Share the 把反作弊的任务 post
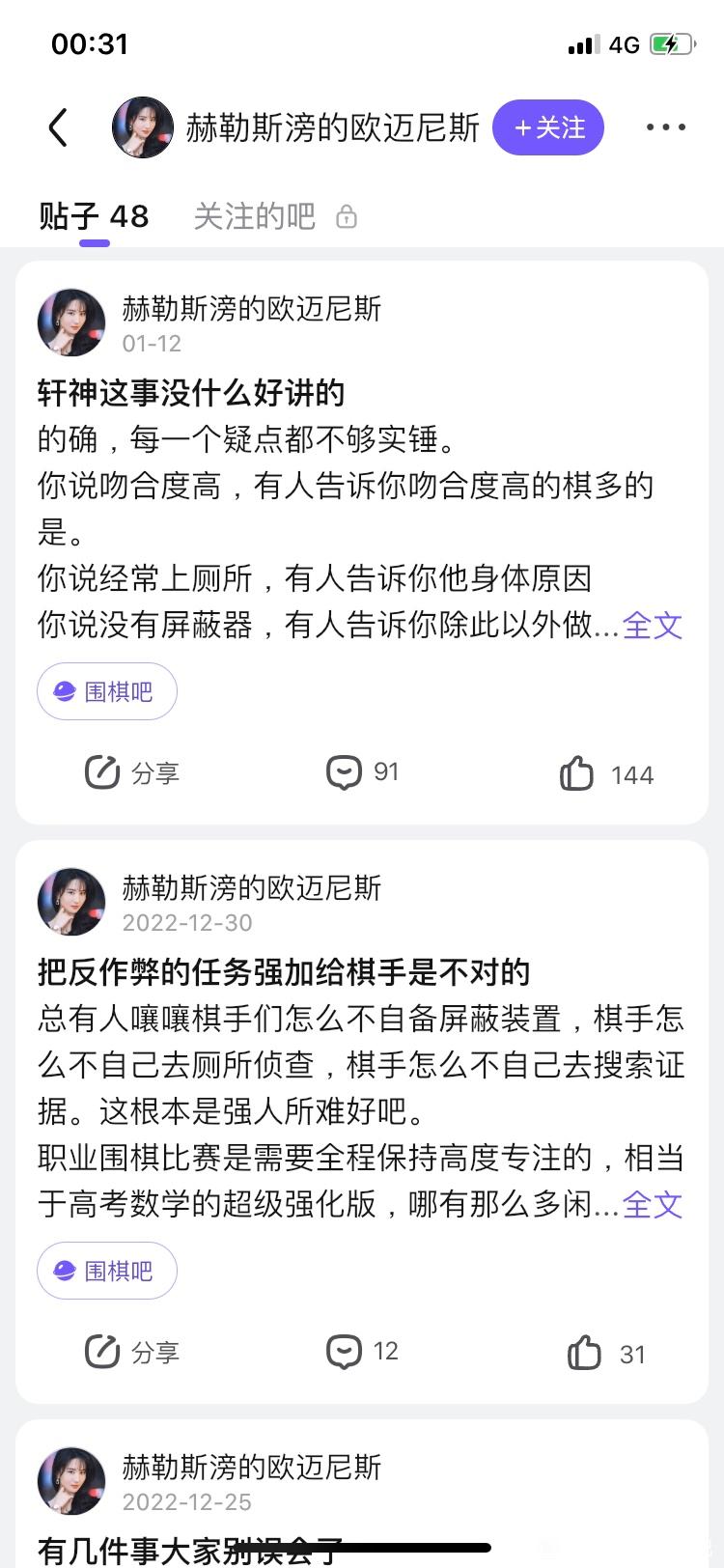 132,1352
